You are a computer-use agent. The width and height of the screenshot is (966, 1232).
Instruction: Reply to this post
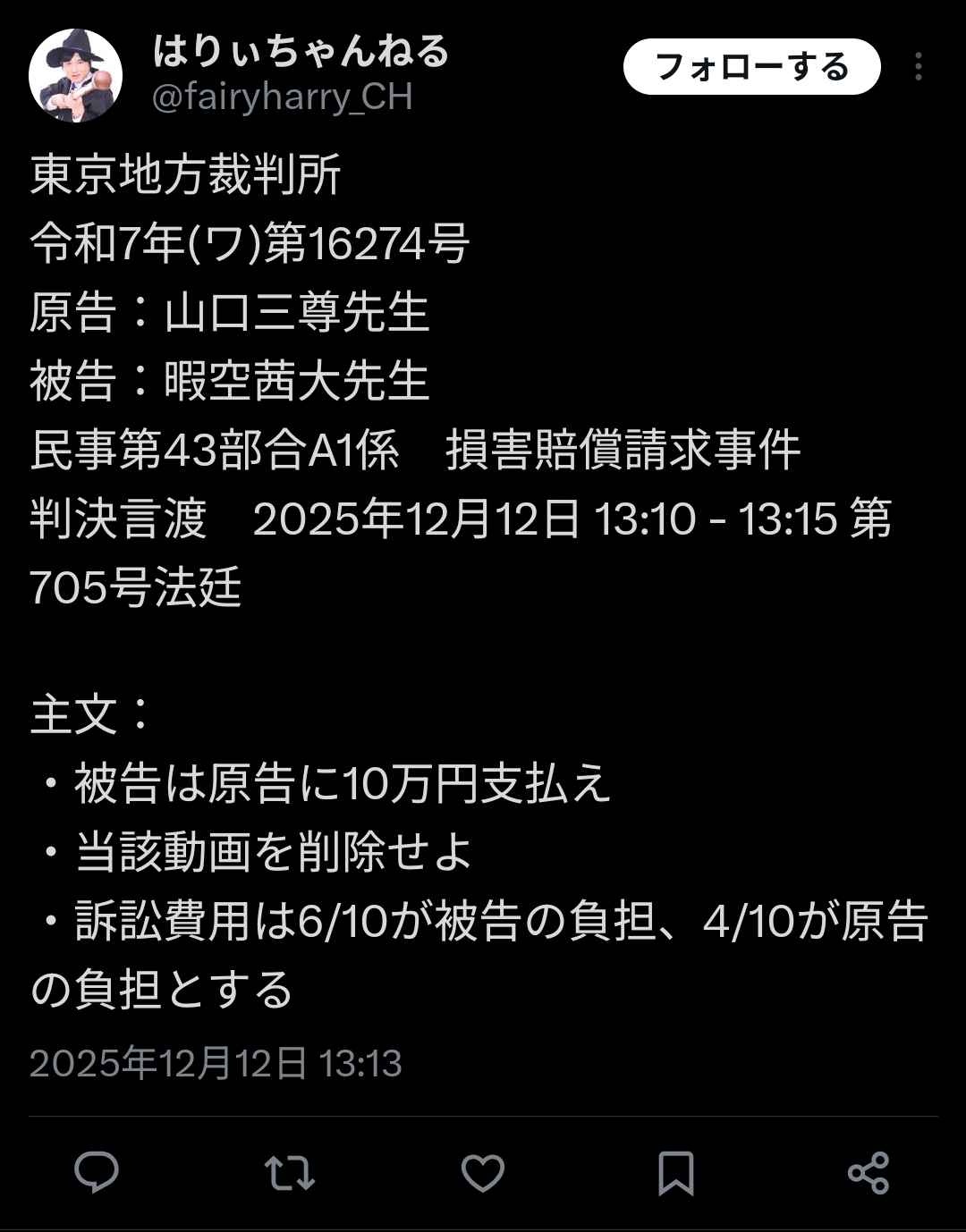[97, 1172]
